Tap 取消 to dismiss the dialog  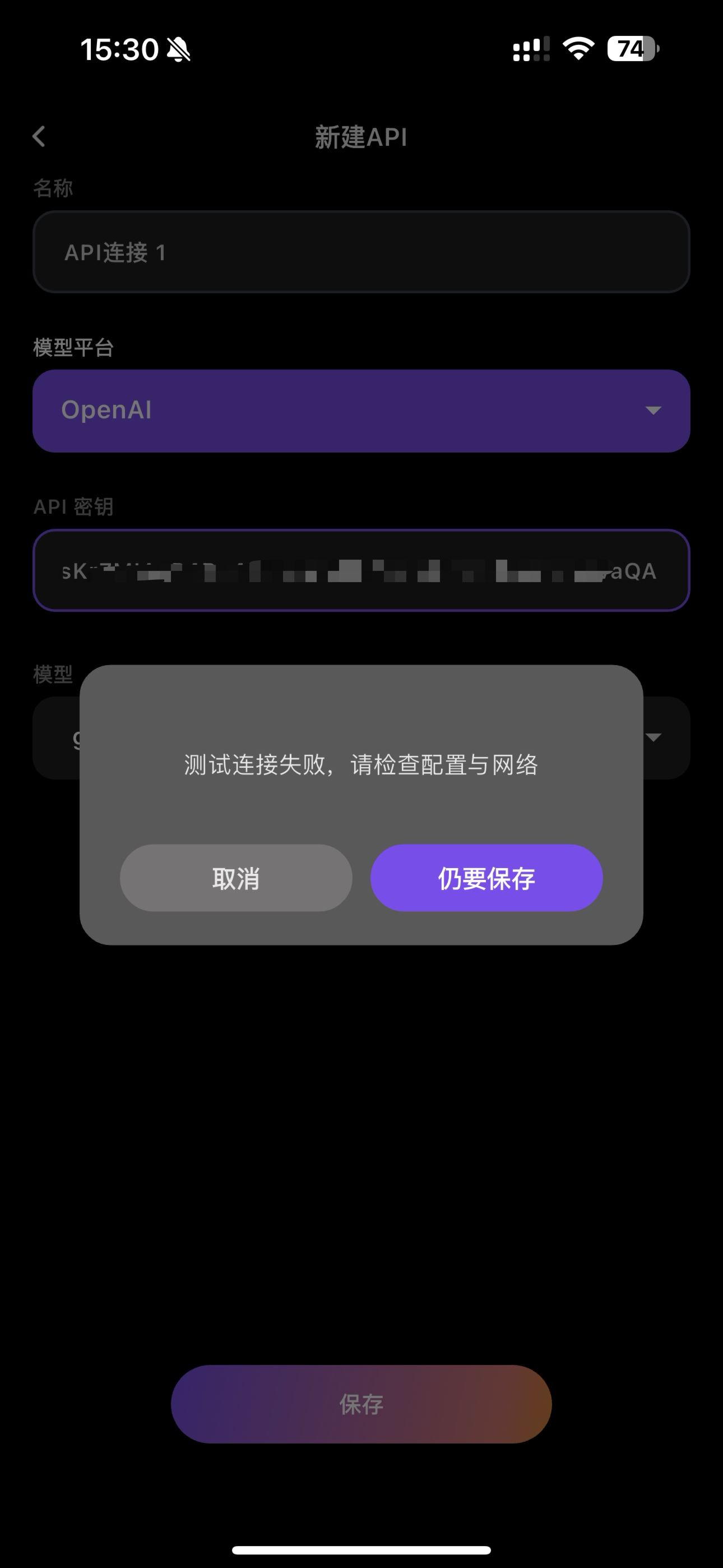235,878
